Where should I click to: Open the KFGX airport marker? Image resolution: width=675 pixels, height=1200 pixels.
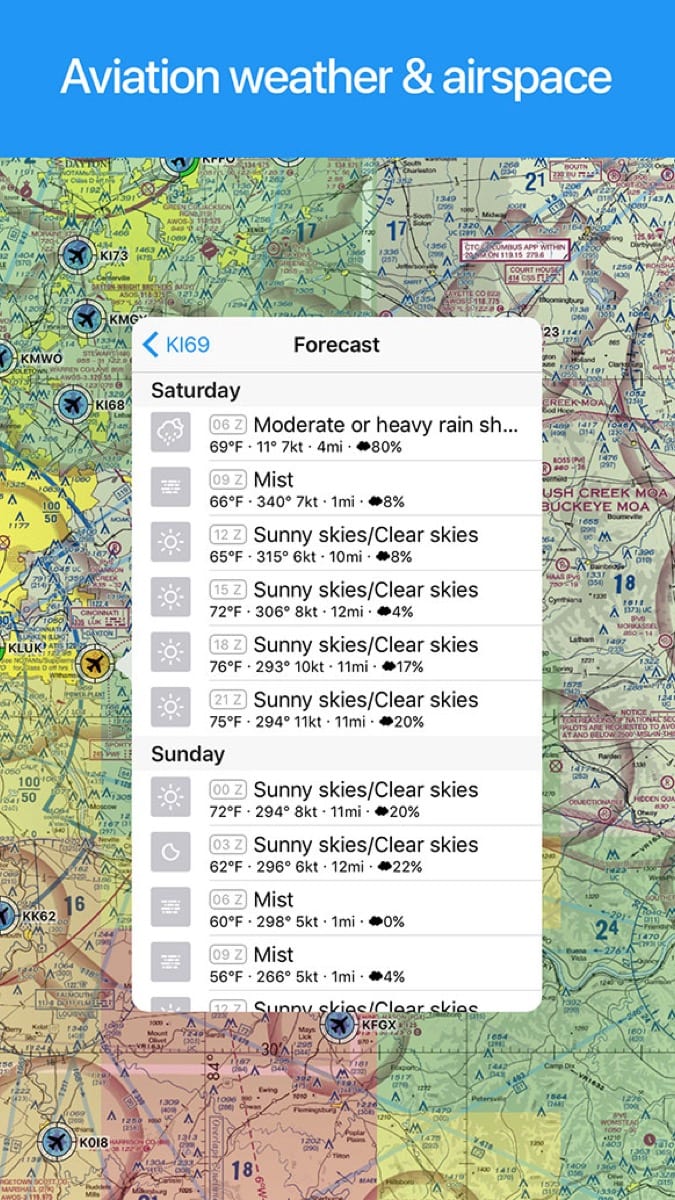(340, 1024)
